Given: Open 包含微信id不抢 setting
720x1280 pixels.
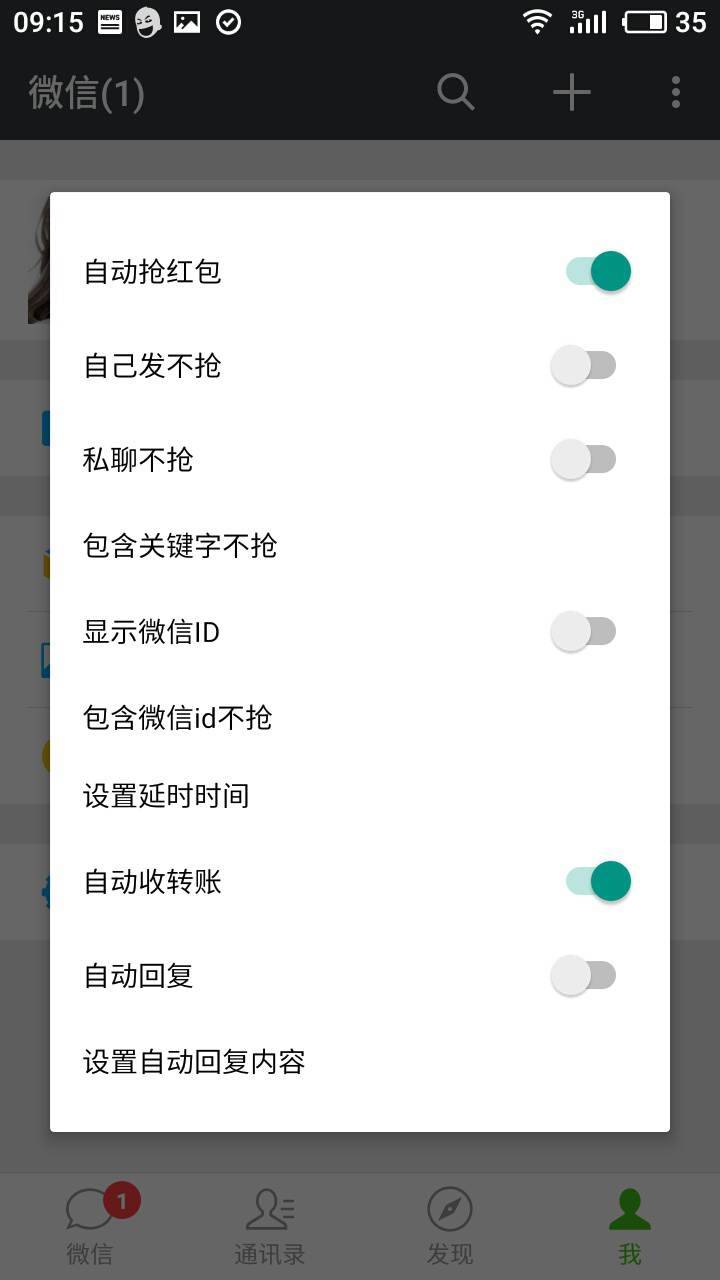Looking at the screenshot, I should click(178, 718).
